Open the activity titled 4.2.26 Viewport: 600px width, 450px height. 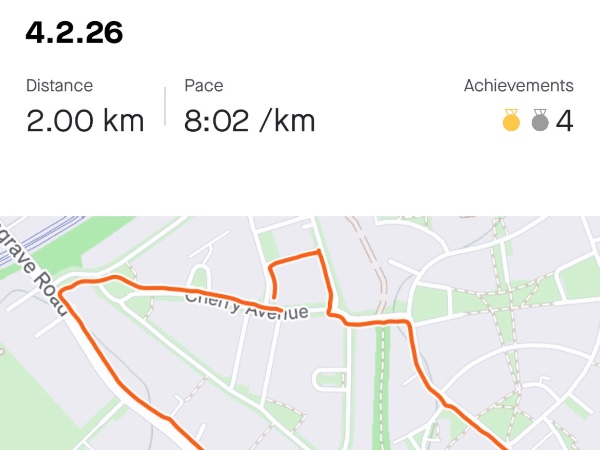click(75, 33)
